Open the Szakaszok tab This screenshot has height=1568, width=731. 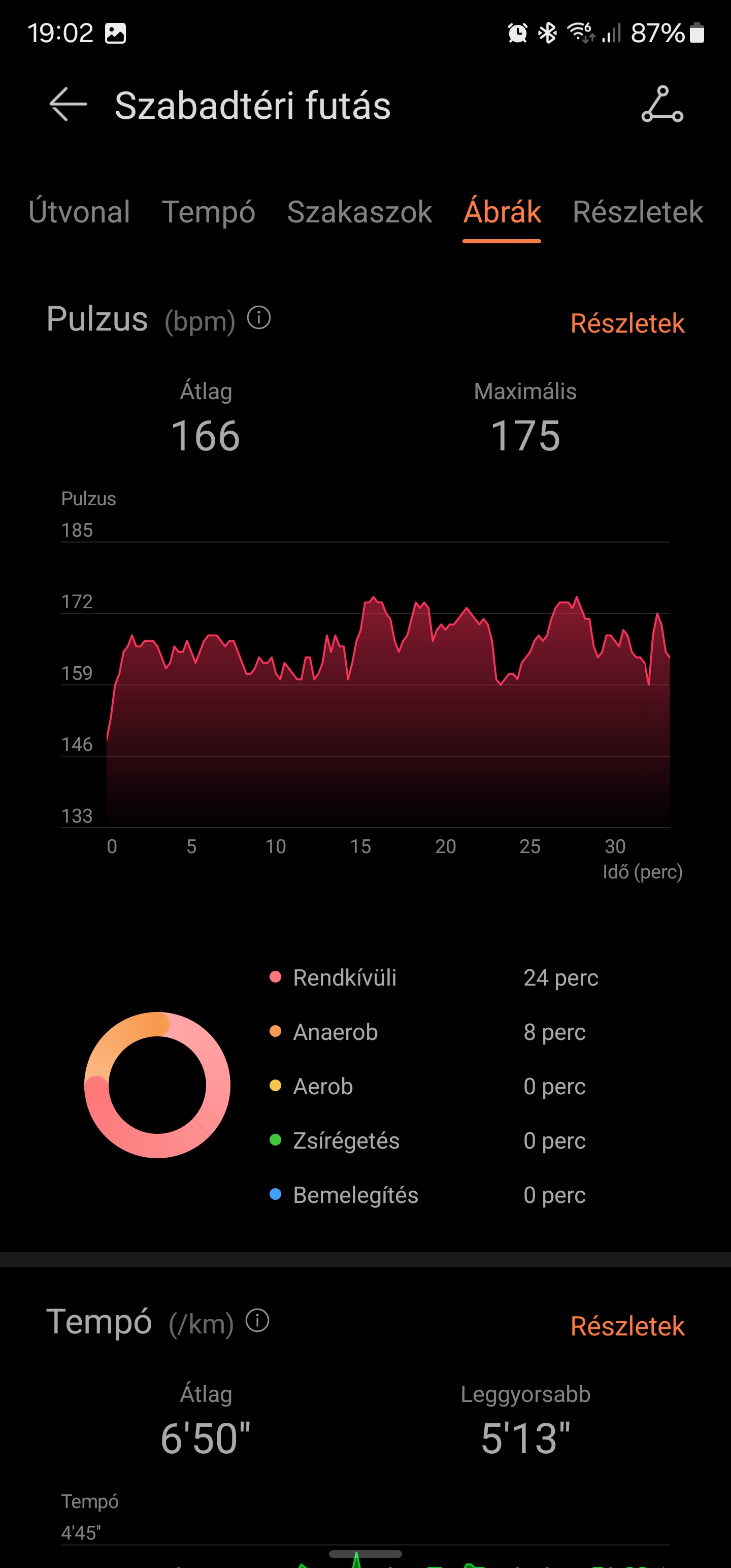359,212
